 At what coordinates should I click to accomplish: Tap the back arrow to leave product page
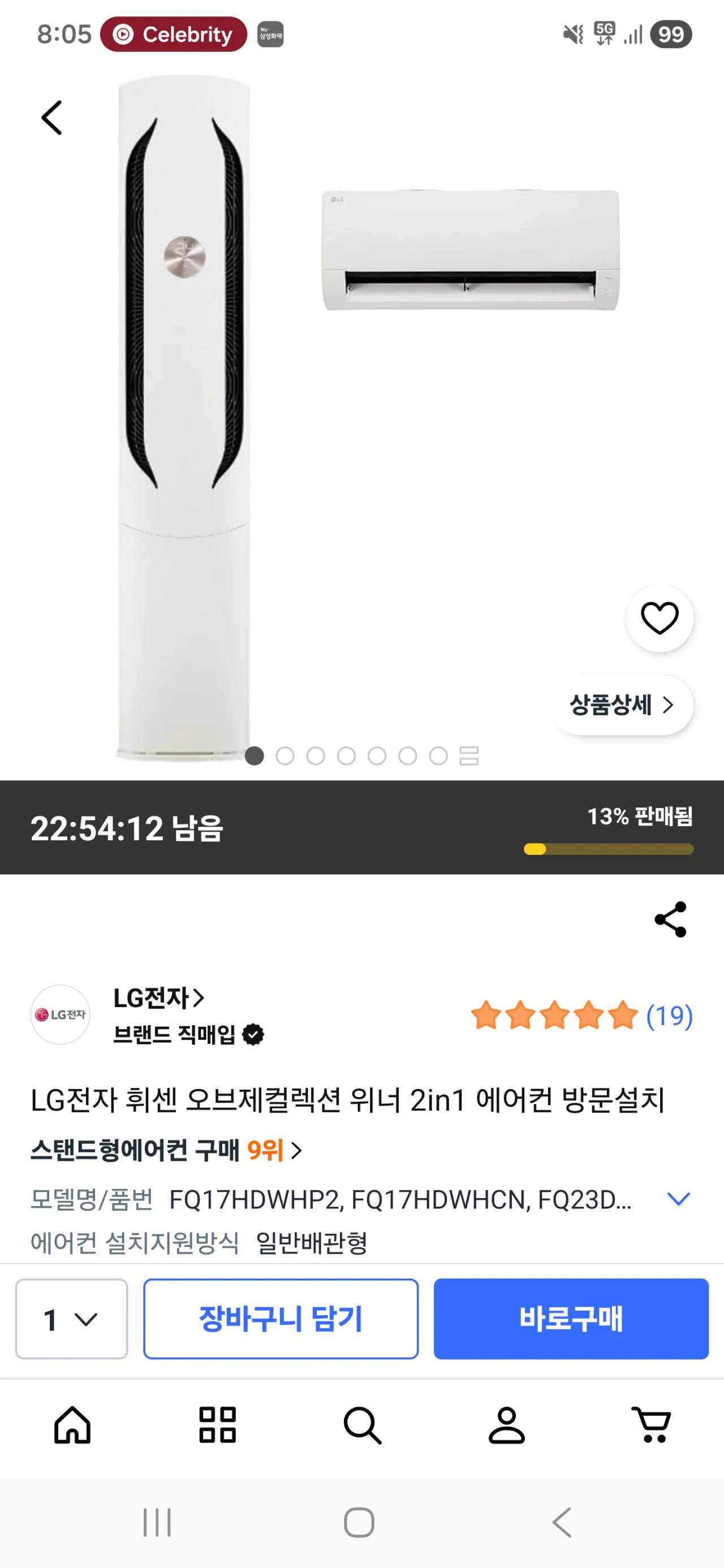click(x=53, y=117)
